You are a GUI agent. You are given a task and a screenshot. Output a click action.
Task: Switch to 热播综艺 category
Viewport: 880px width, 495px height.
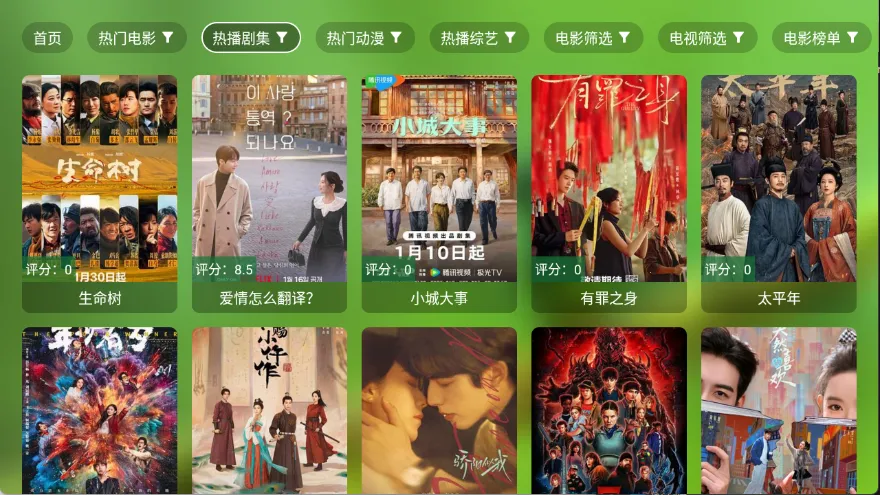(x=479, y=38)
